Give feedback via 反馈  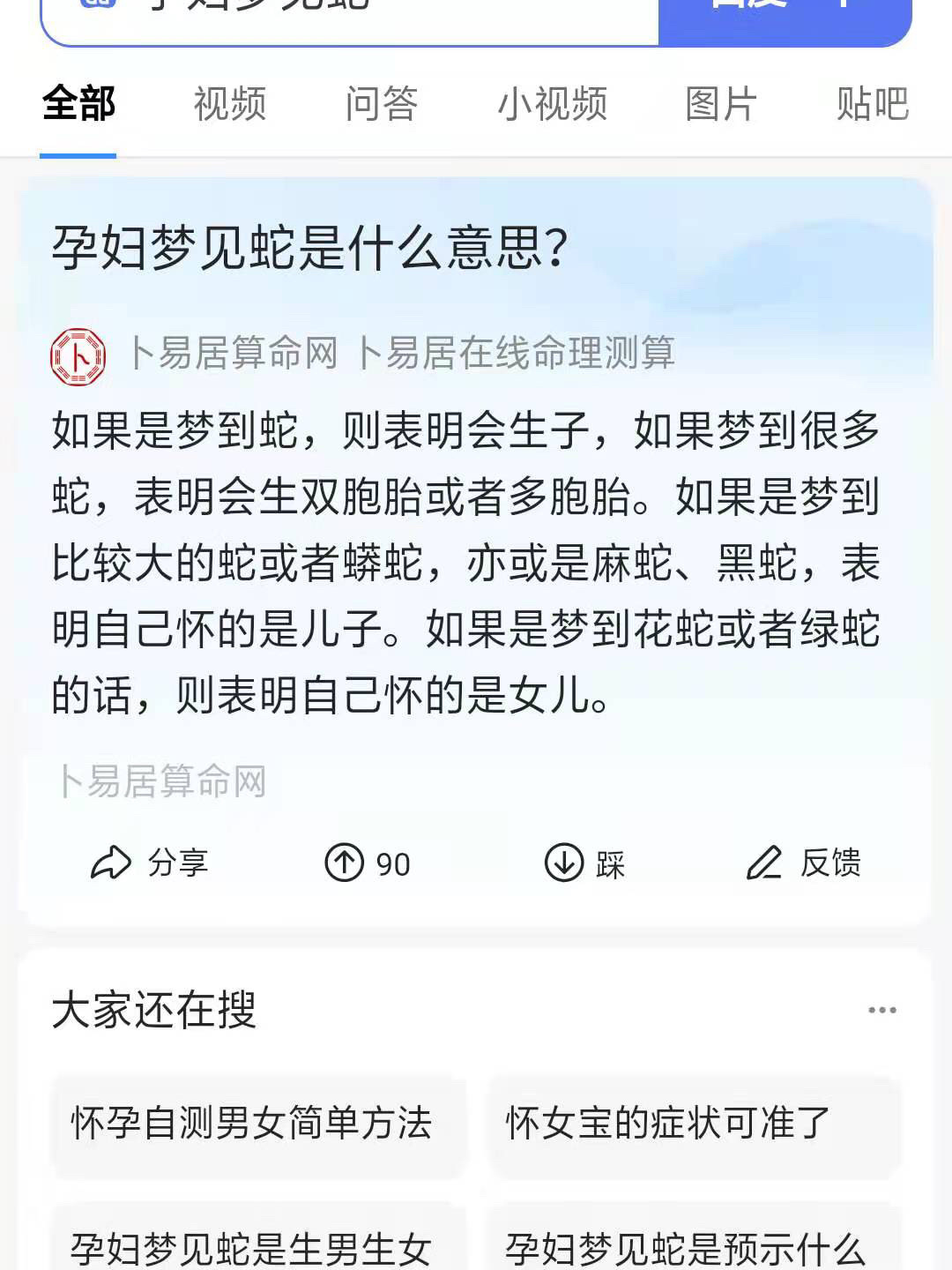click(x=803, y=863)
